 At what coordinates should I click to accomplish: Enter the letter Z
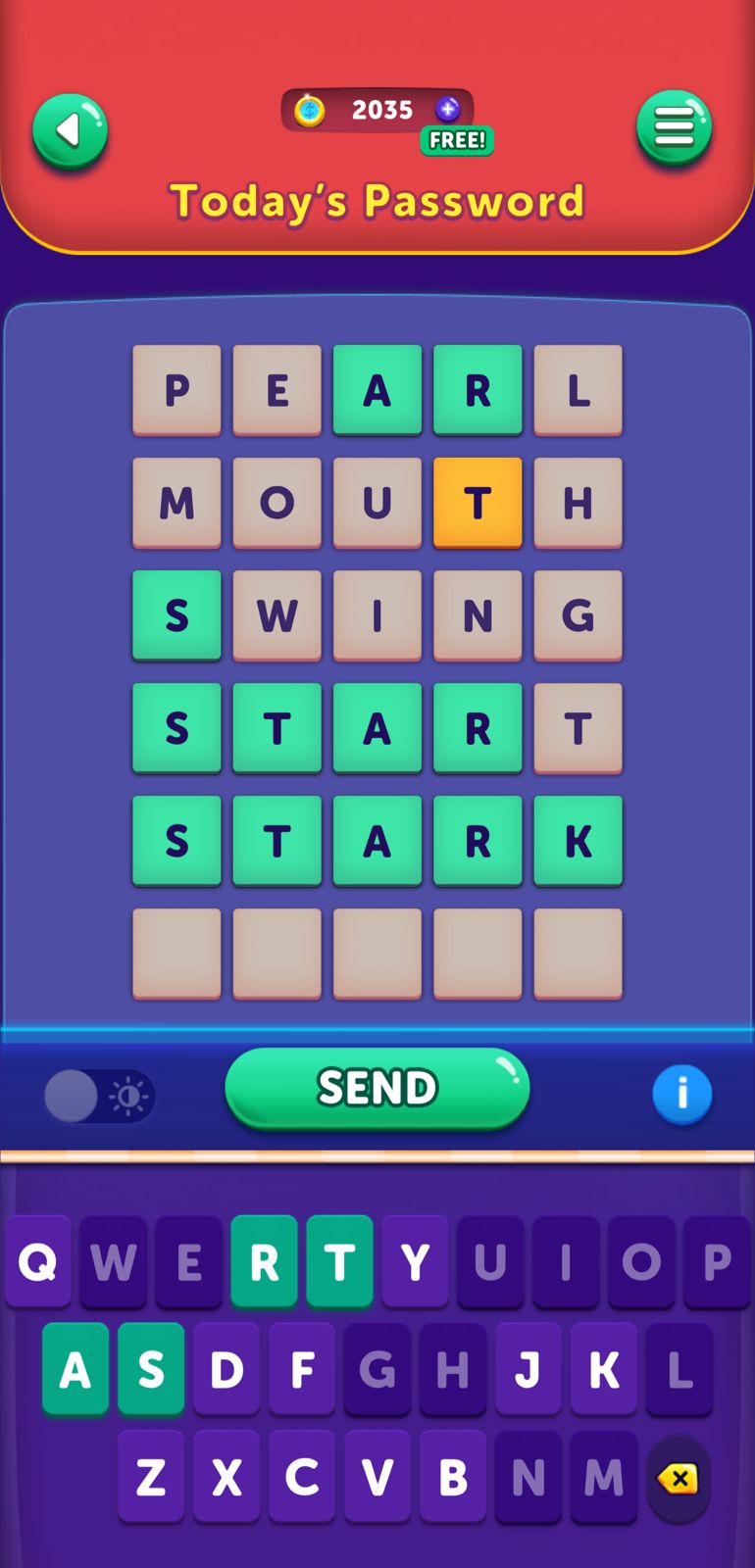coord(151,1477)
